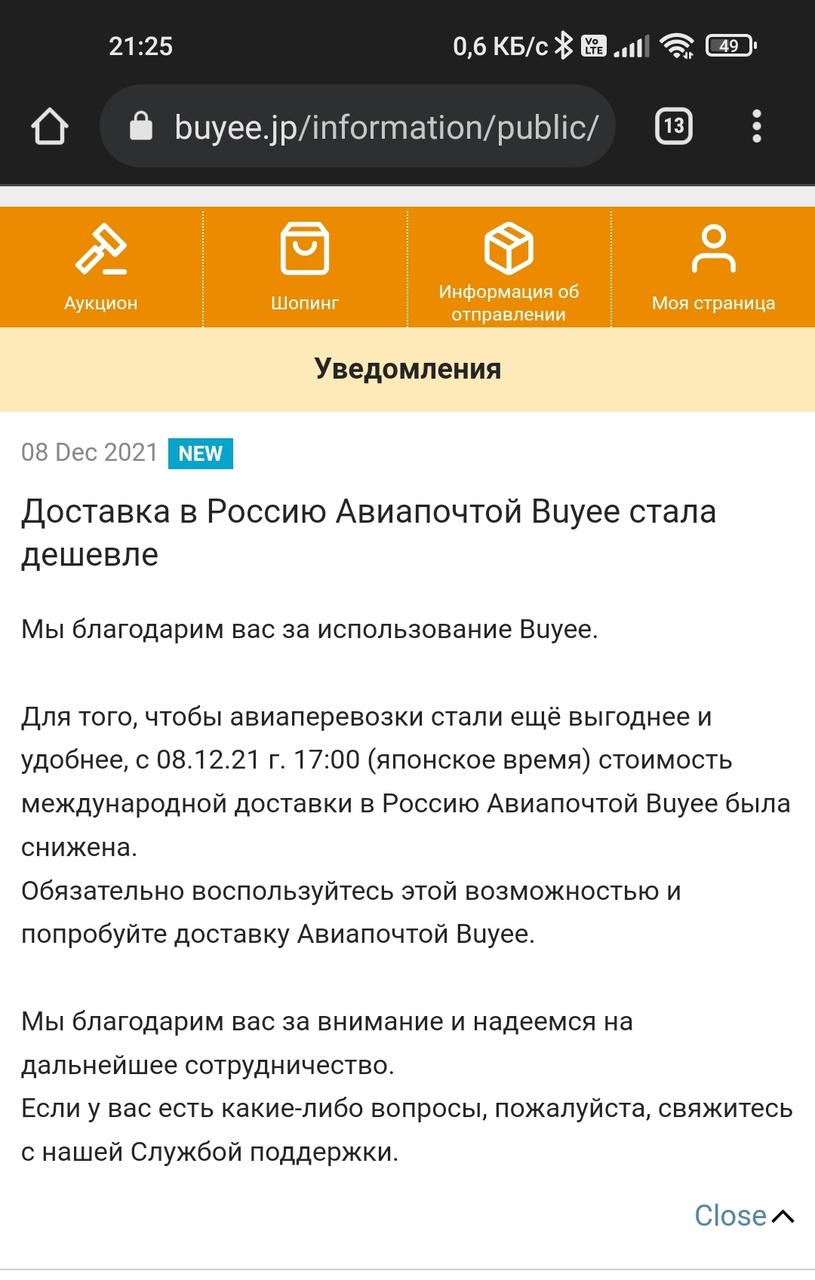Viewport: 815px width, 1280px height.
Task: Open Информация об отправлении
Action: 509,268
